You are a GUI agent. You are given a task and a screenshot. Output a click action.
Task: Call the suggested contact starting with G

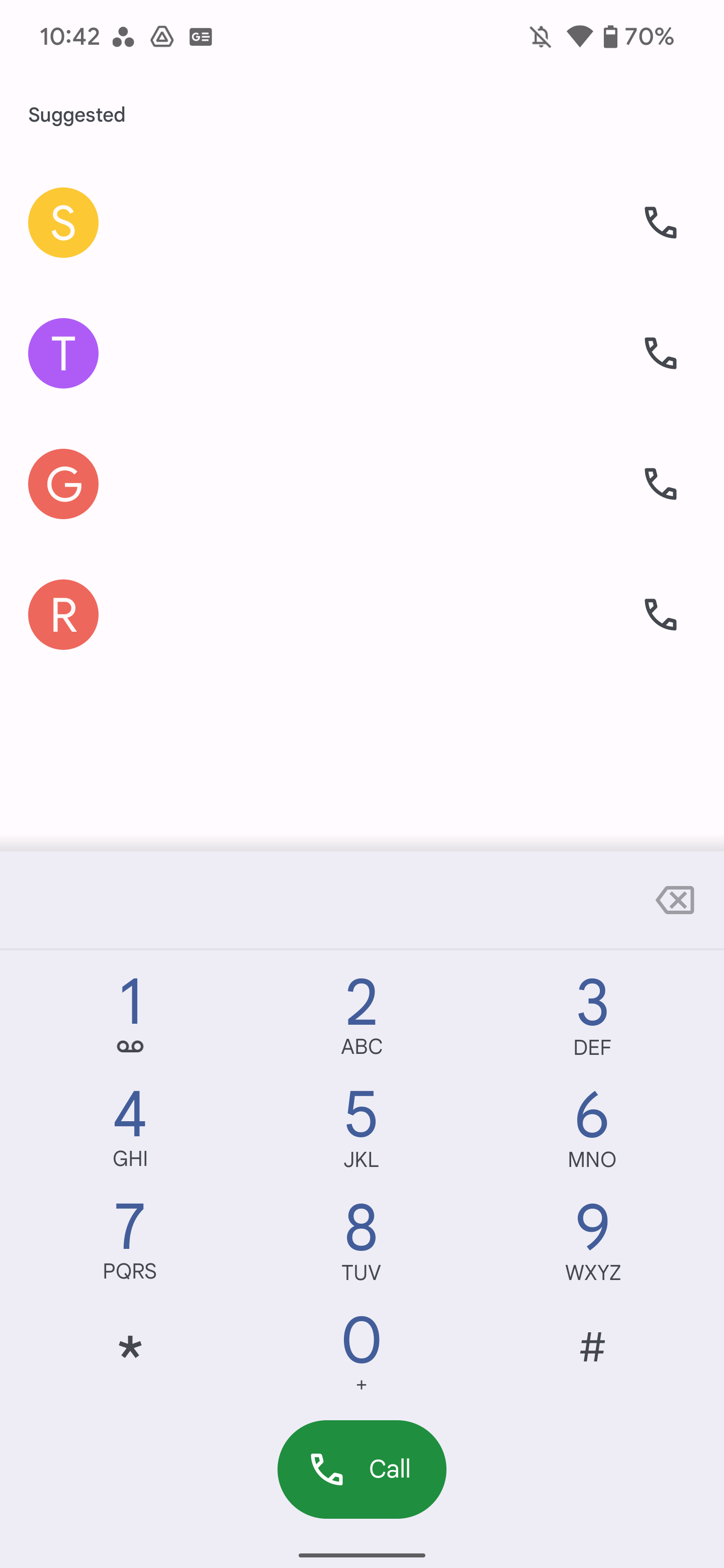click(x=661, y=484)
